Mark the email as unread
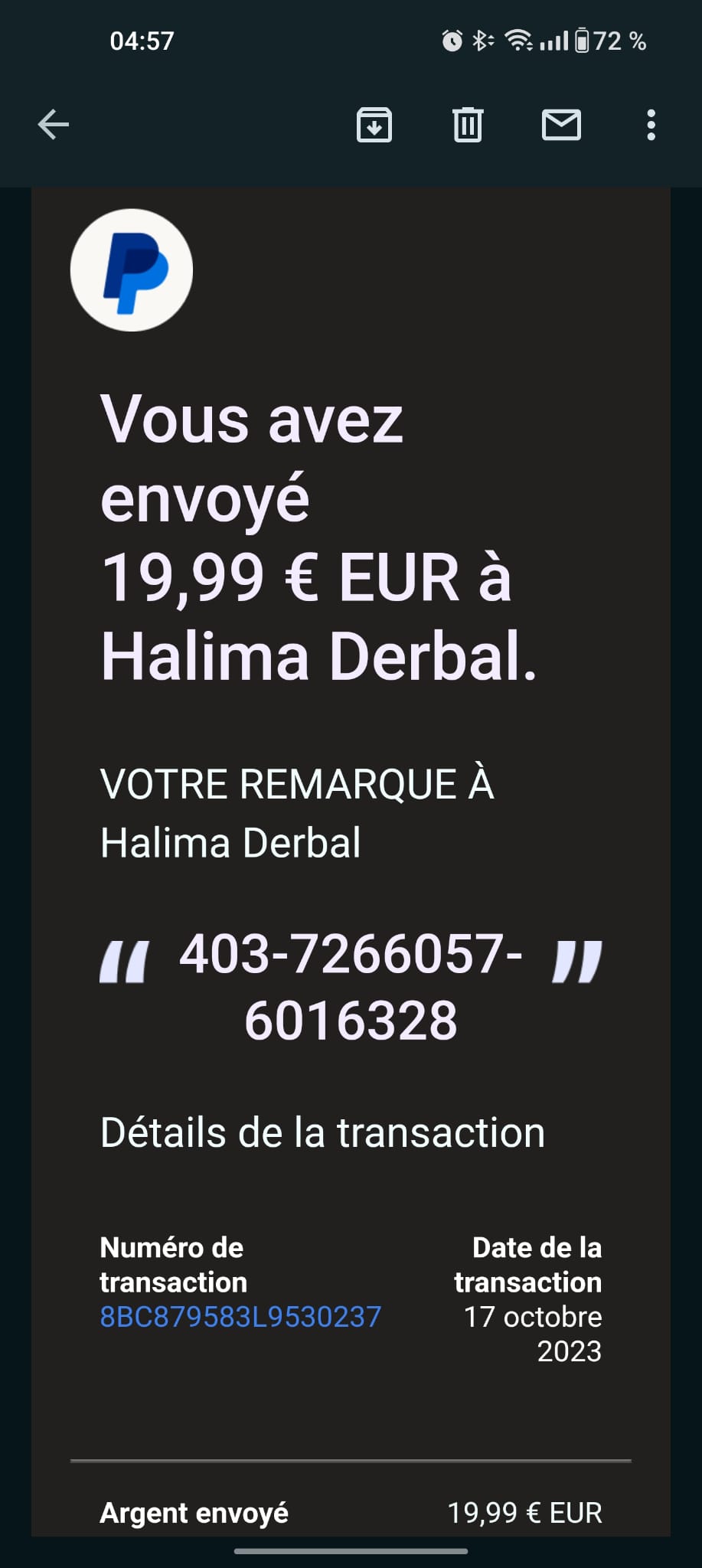The width and height of the screenshot is (702, 1568). [x=561, y=125]
